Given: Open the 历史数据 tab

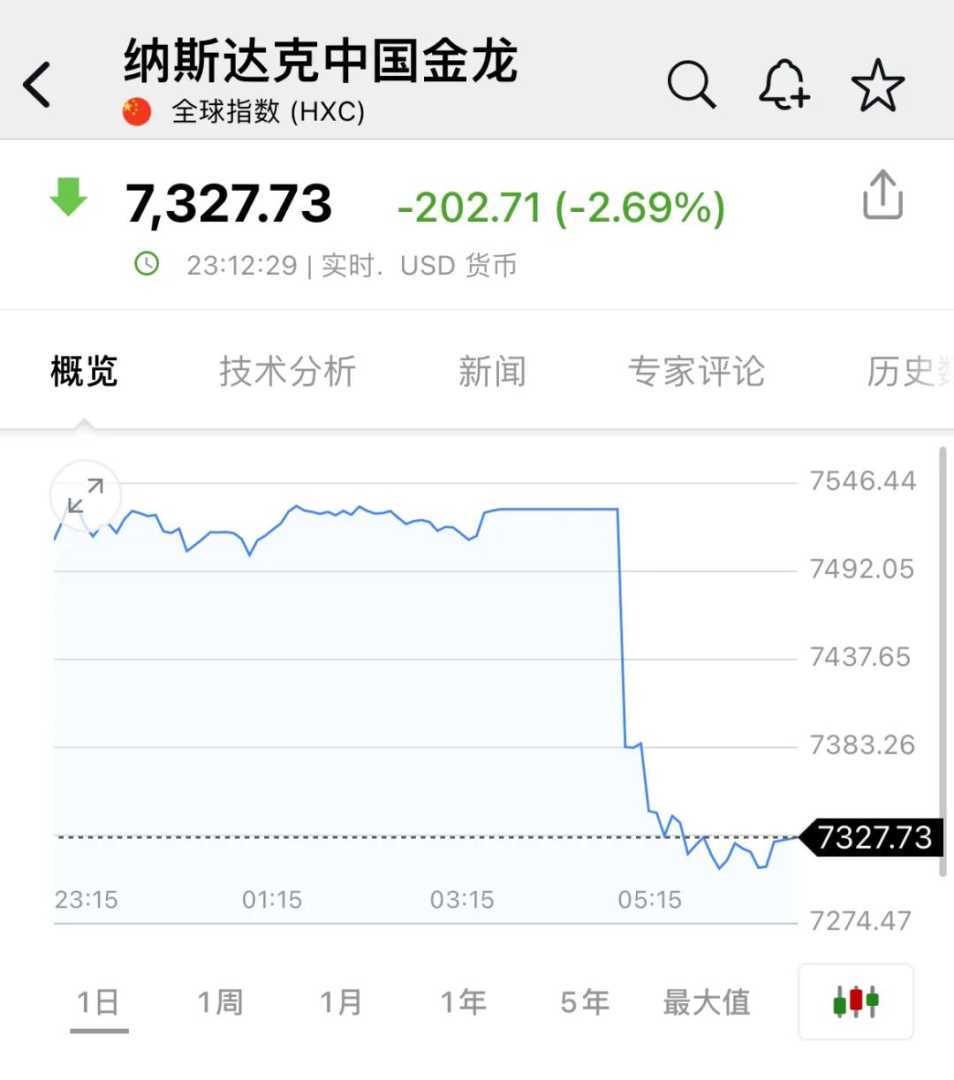Looking at the screenshot, I should (x=905, y=371).
